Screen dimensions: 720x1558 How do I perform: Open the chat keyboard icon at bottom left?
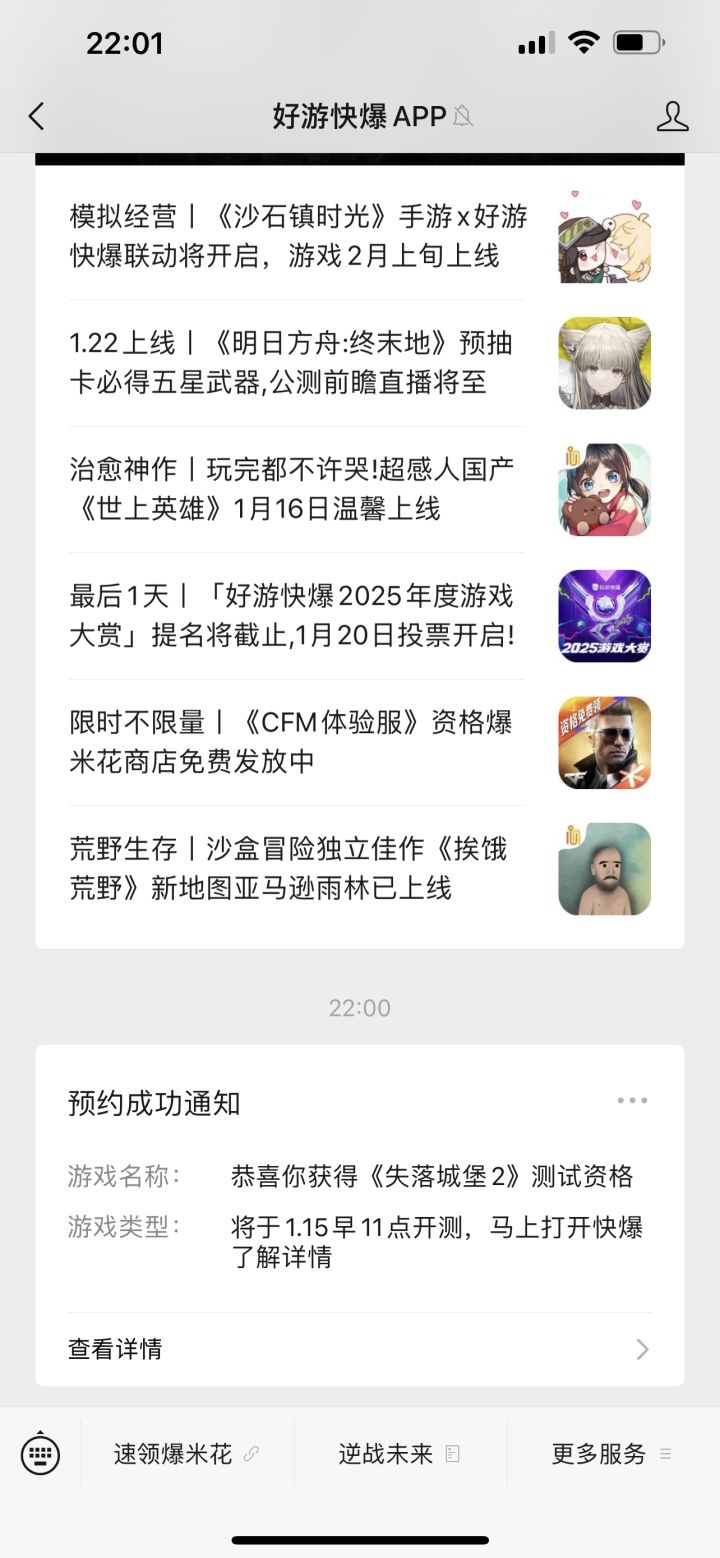[x=38, y=1455]
